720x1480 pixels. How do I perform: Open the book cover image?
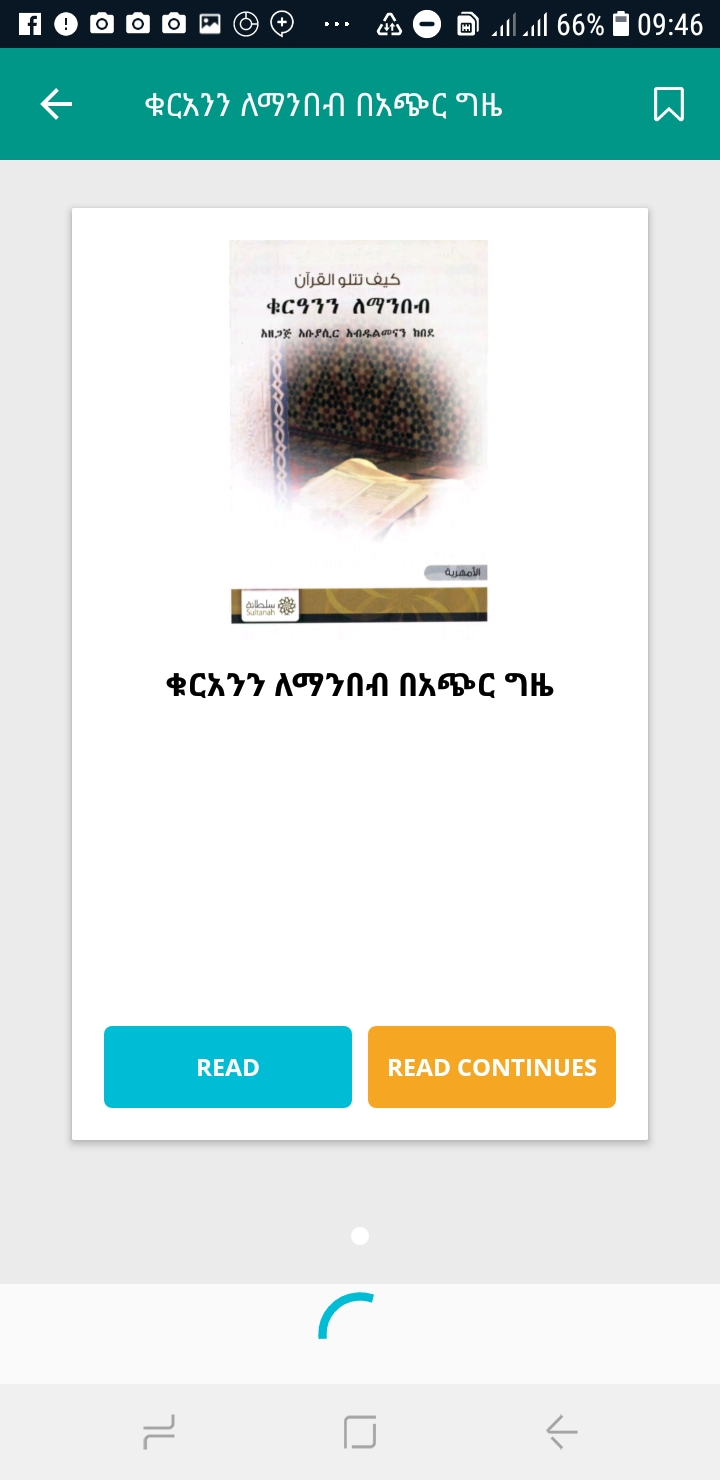(x=359, y=432)
